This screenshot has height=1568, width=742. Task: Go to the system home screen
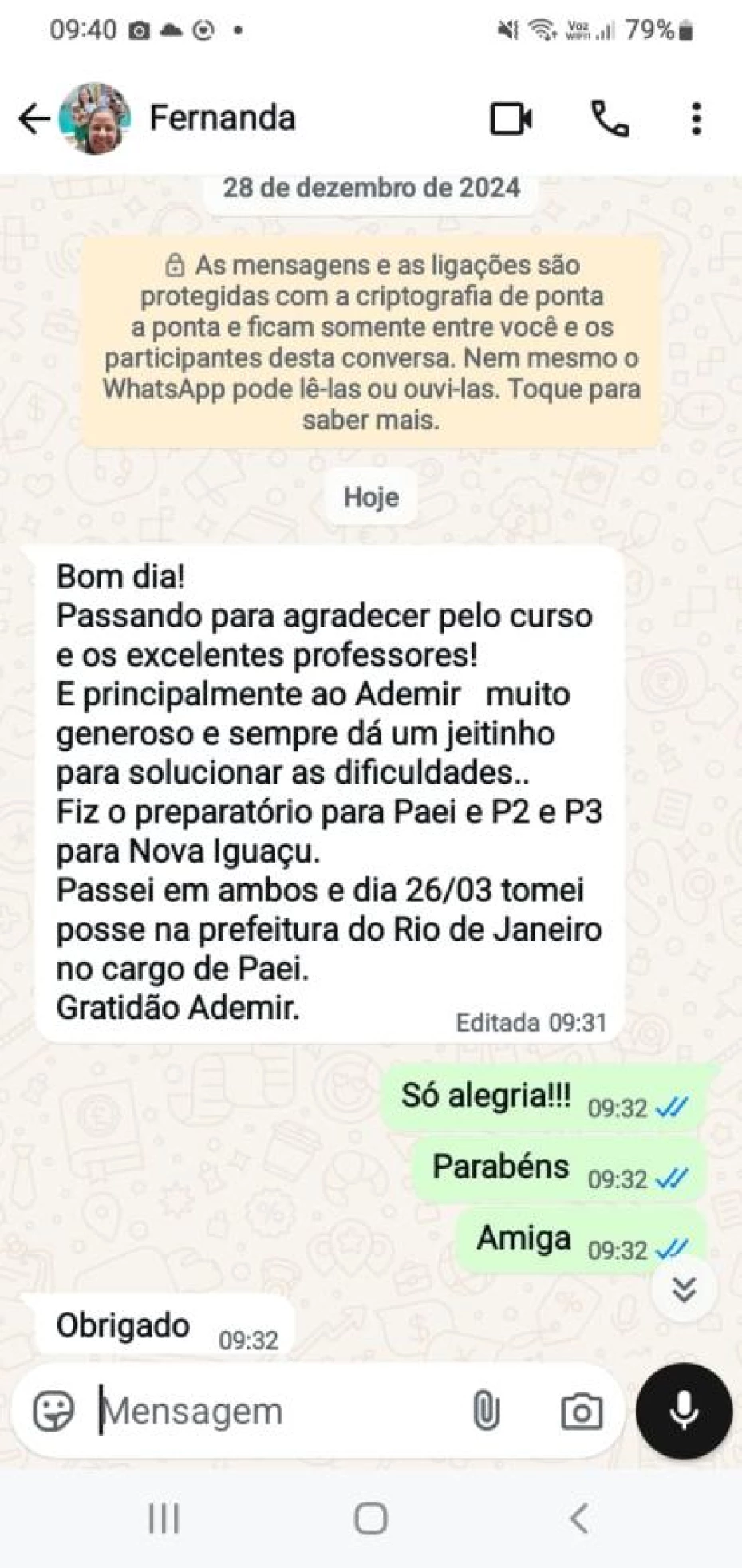pos(371,1518)
